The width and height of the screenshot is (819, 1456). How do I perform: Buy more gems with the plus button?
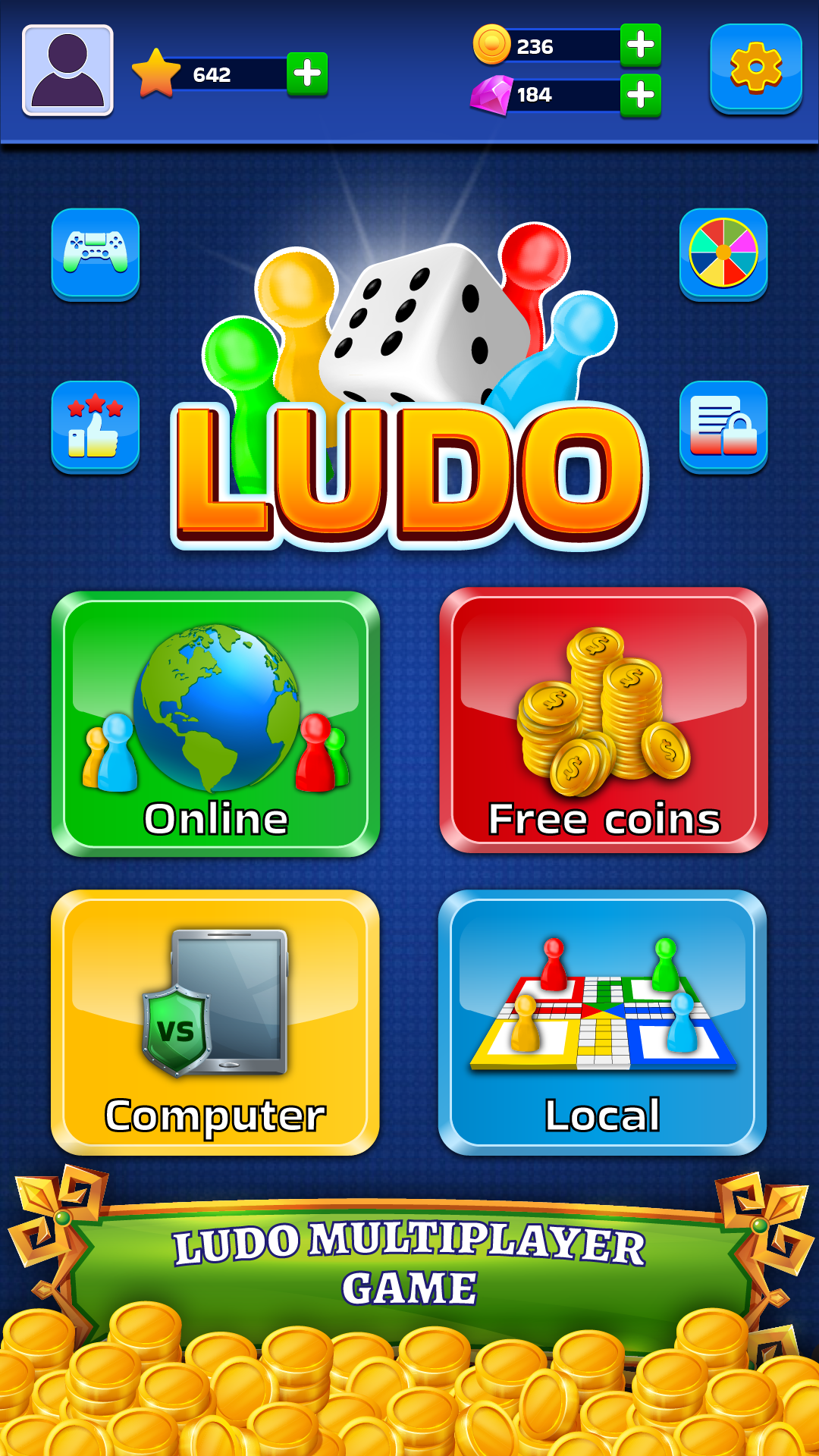pos(641,96)
